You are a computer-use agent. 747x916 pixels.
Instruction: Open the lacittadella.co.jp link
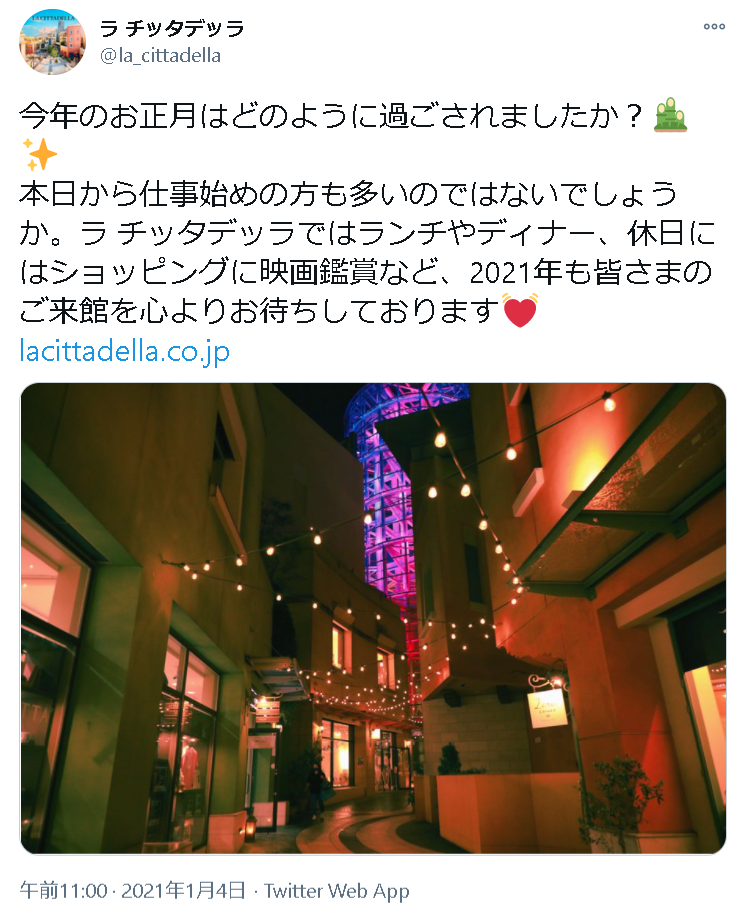(125, 352)
